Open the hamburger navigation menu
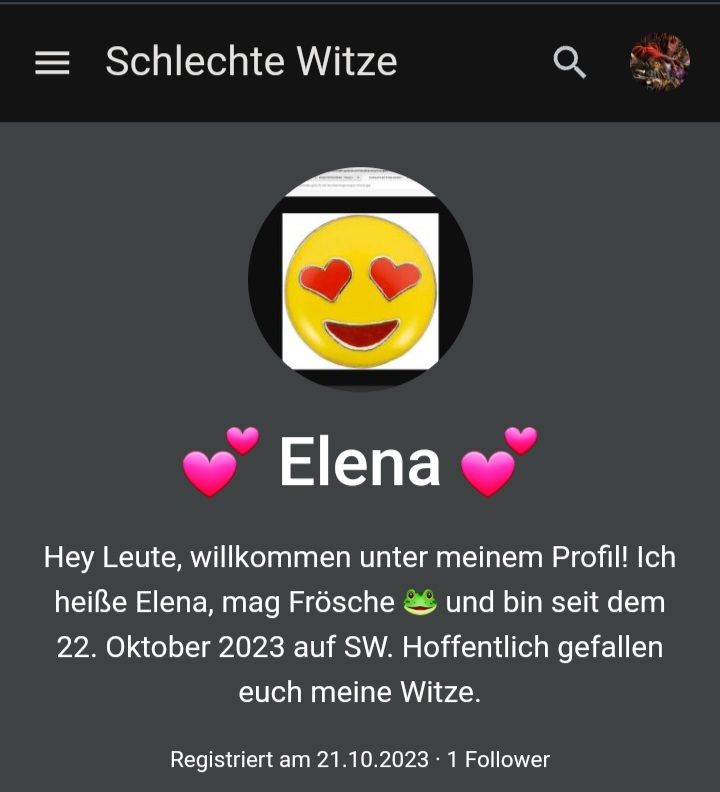 coord(52,63)
